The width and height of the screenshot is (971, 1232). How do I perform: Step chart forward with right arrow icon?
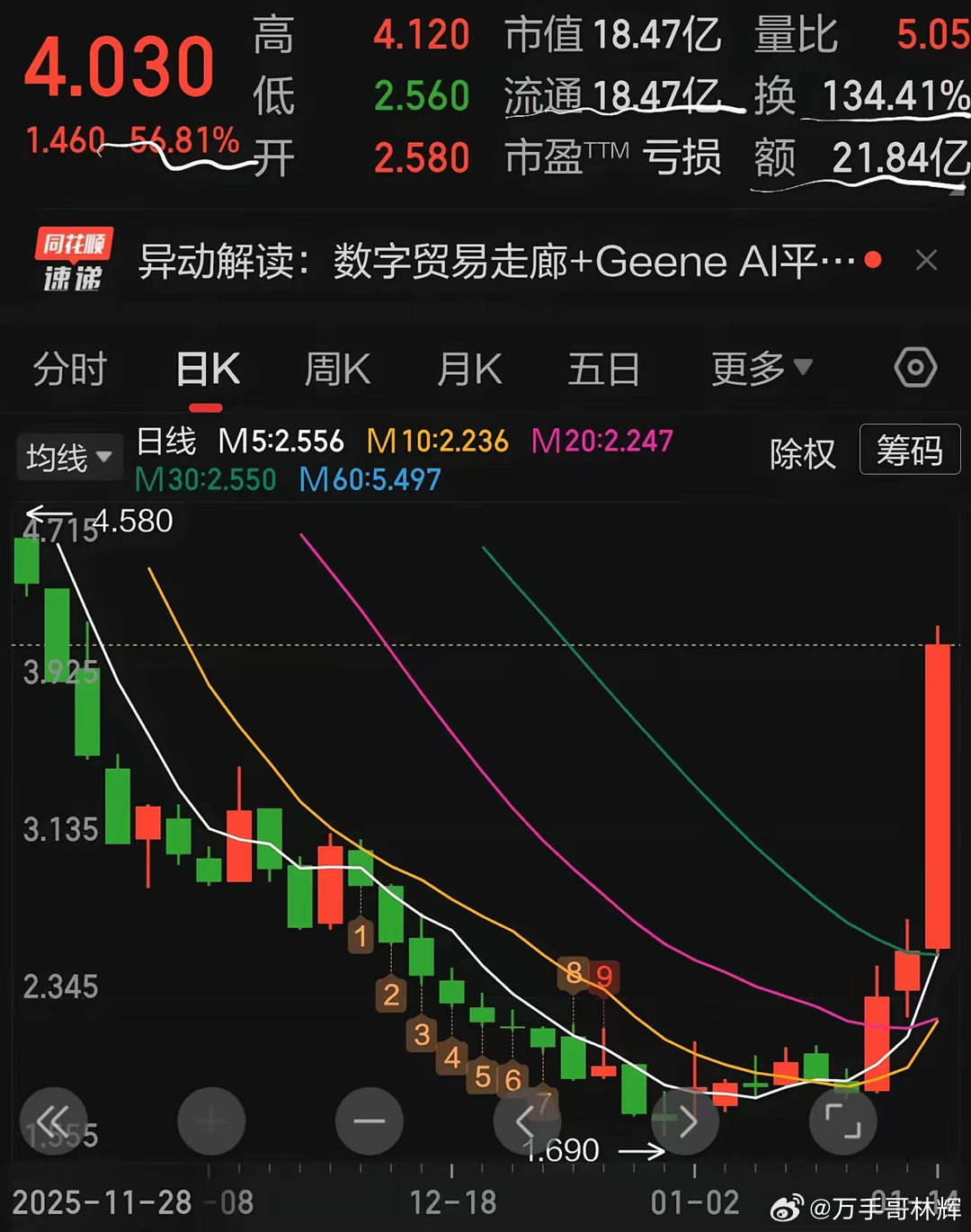685,1120
